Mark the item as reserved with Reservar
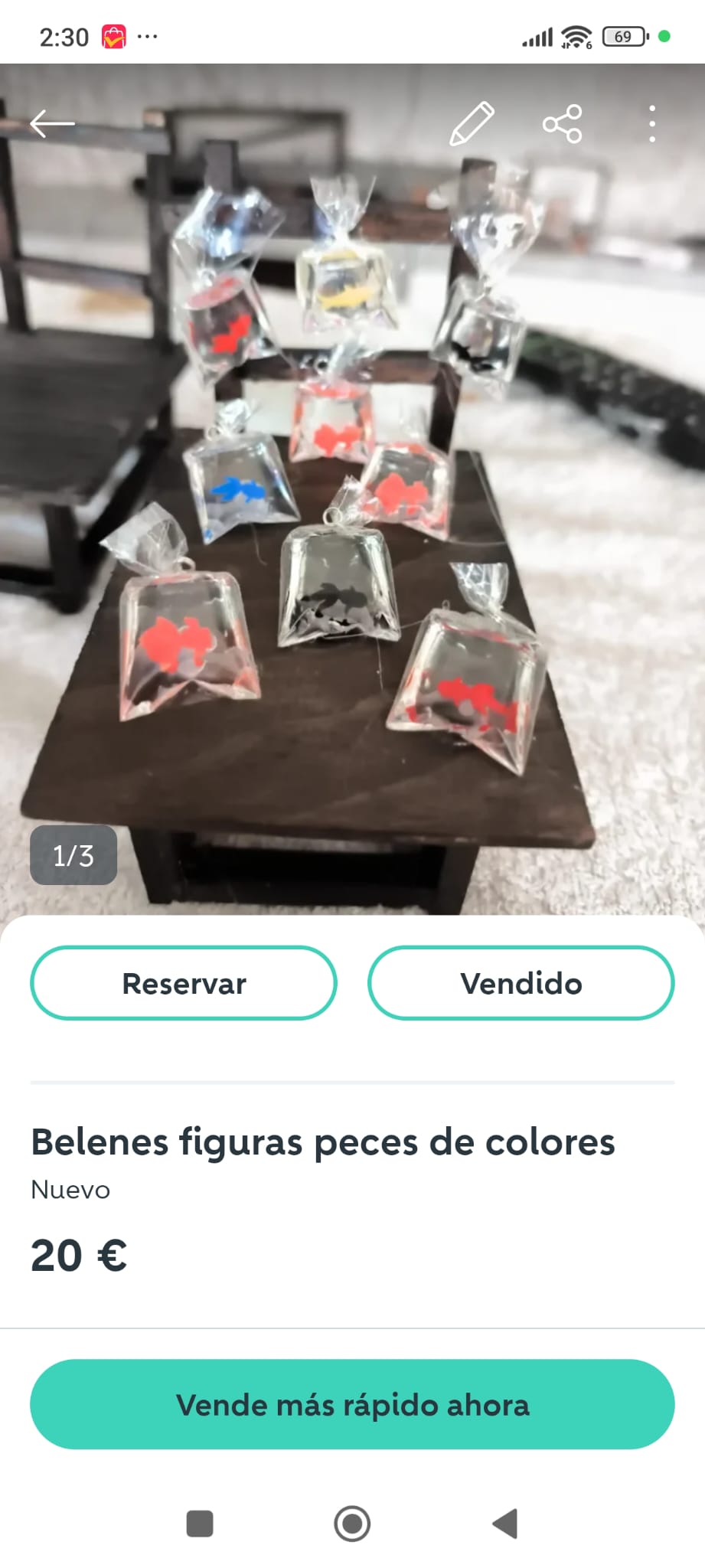 [184, 983]
